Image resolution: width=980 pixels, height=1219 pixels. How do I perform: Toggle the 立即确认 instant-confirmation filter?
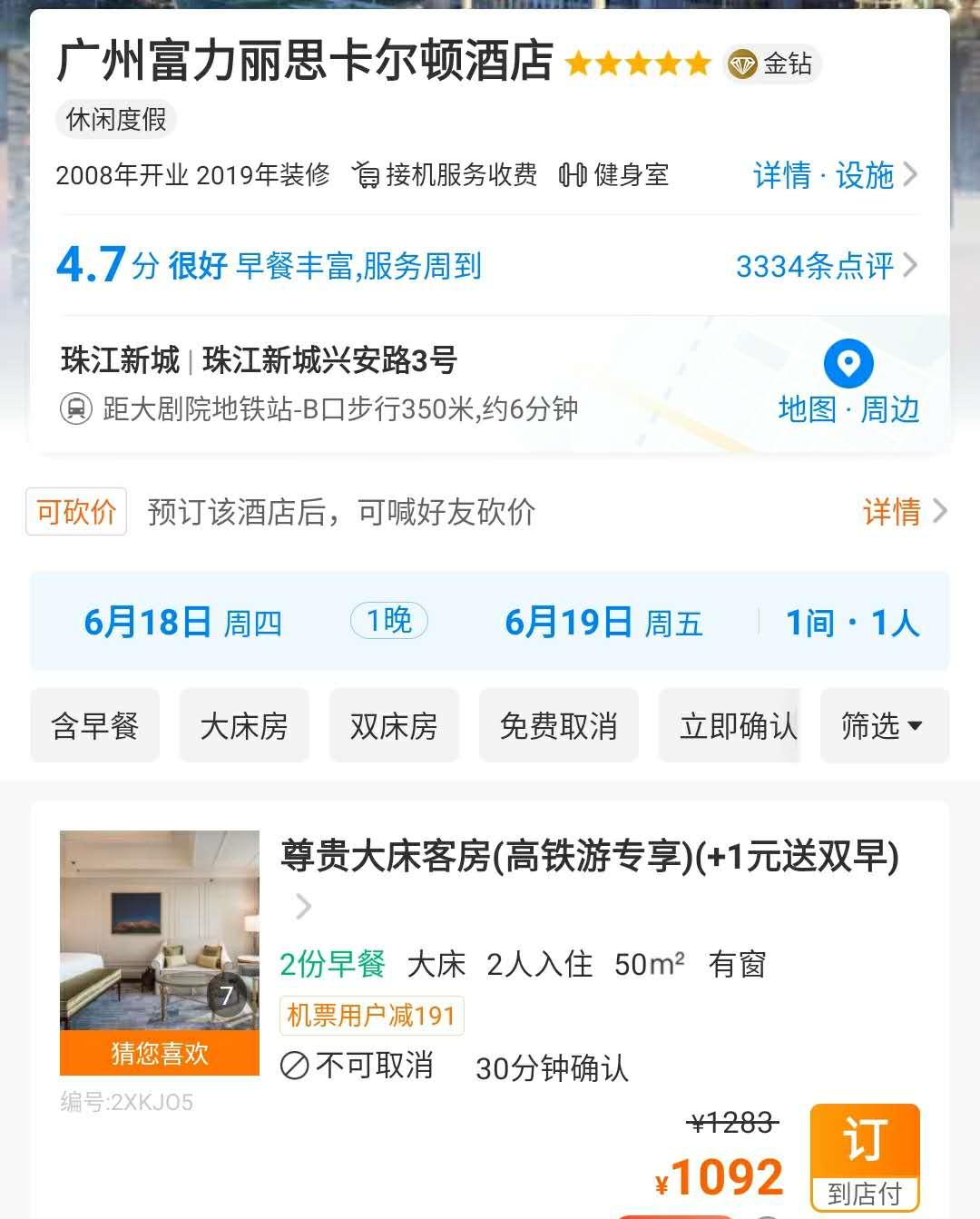(x=730, y=725)
